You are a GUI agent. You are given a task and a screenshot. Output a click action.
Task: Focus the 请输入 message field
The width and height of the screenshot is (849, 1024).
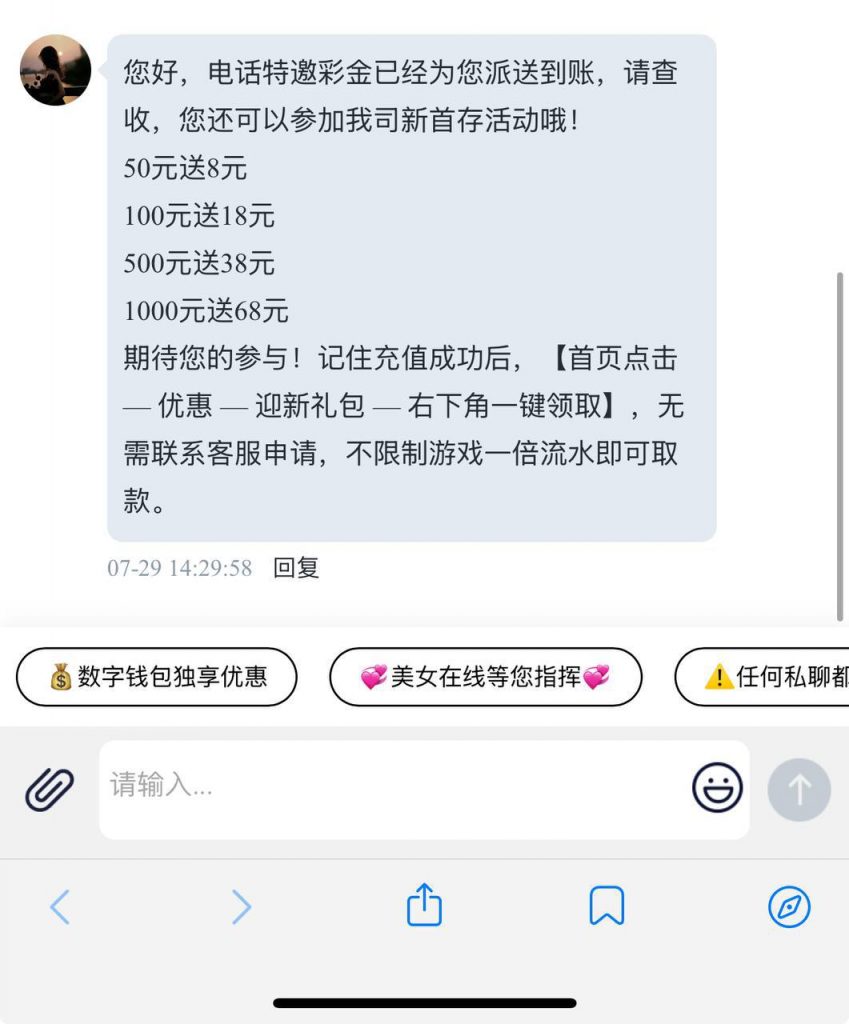pos(390,788)
